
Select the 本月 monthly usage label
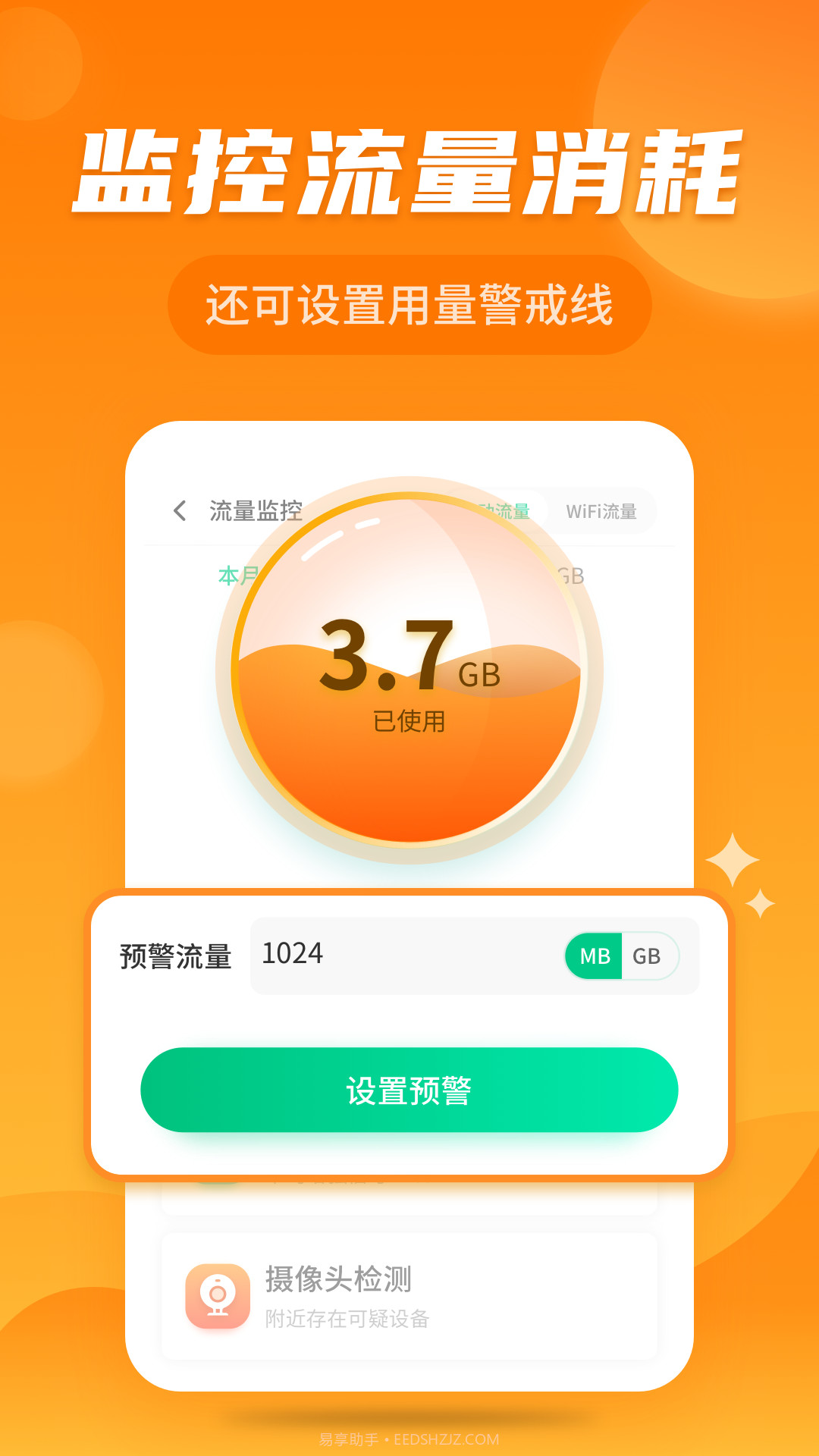240,576
